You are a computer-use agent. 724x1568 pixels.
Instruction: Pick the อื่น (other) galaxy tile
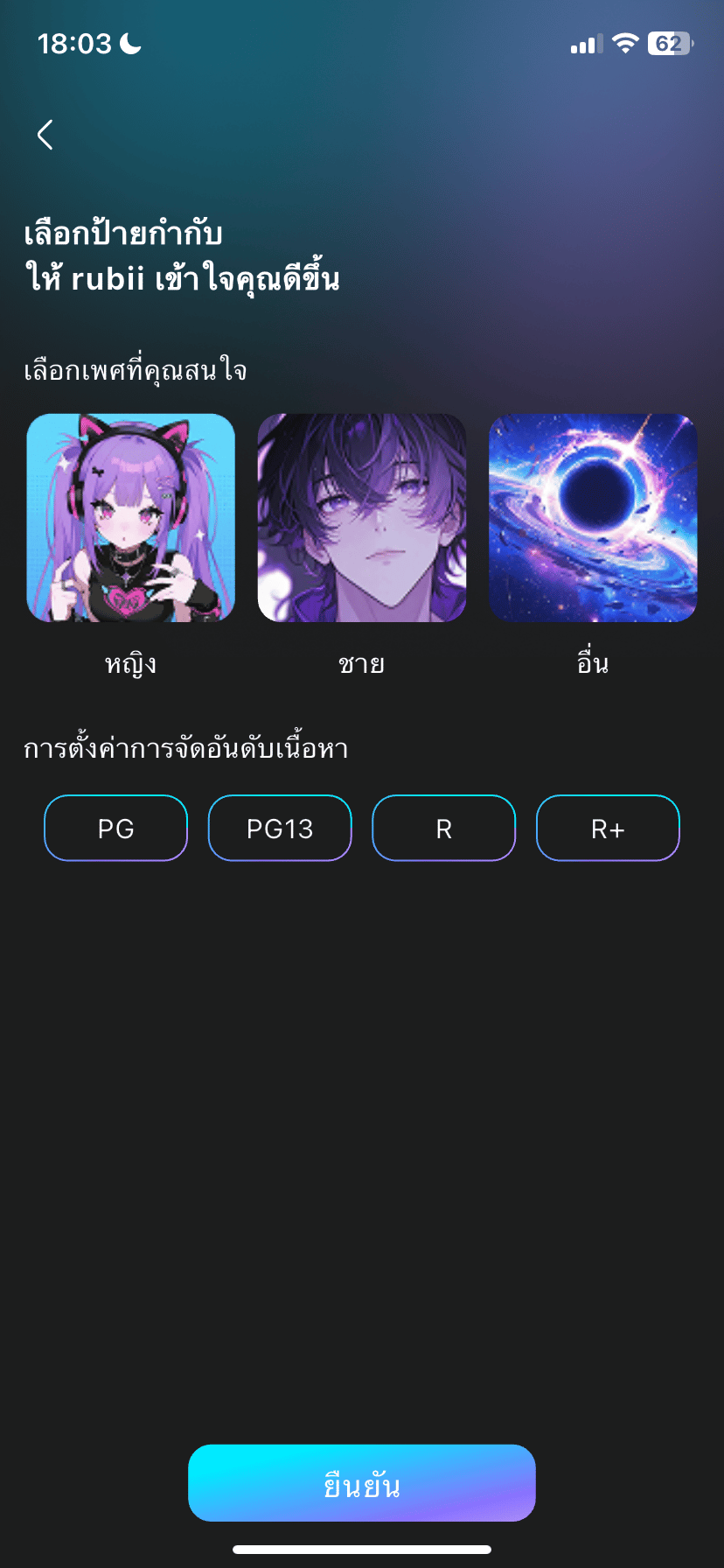pos(593,518)
